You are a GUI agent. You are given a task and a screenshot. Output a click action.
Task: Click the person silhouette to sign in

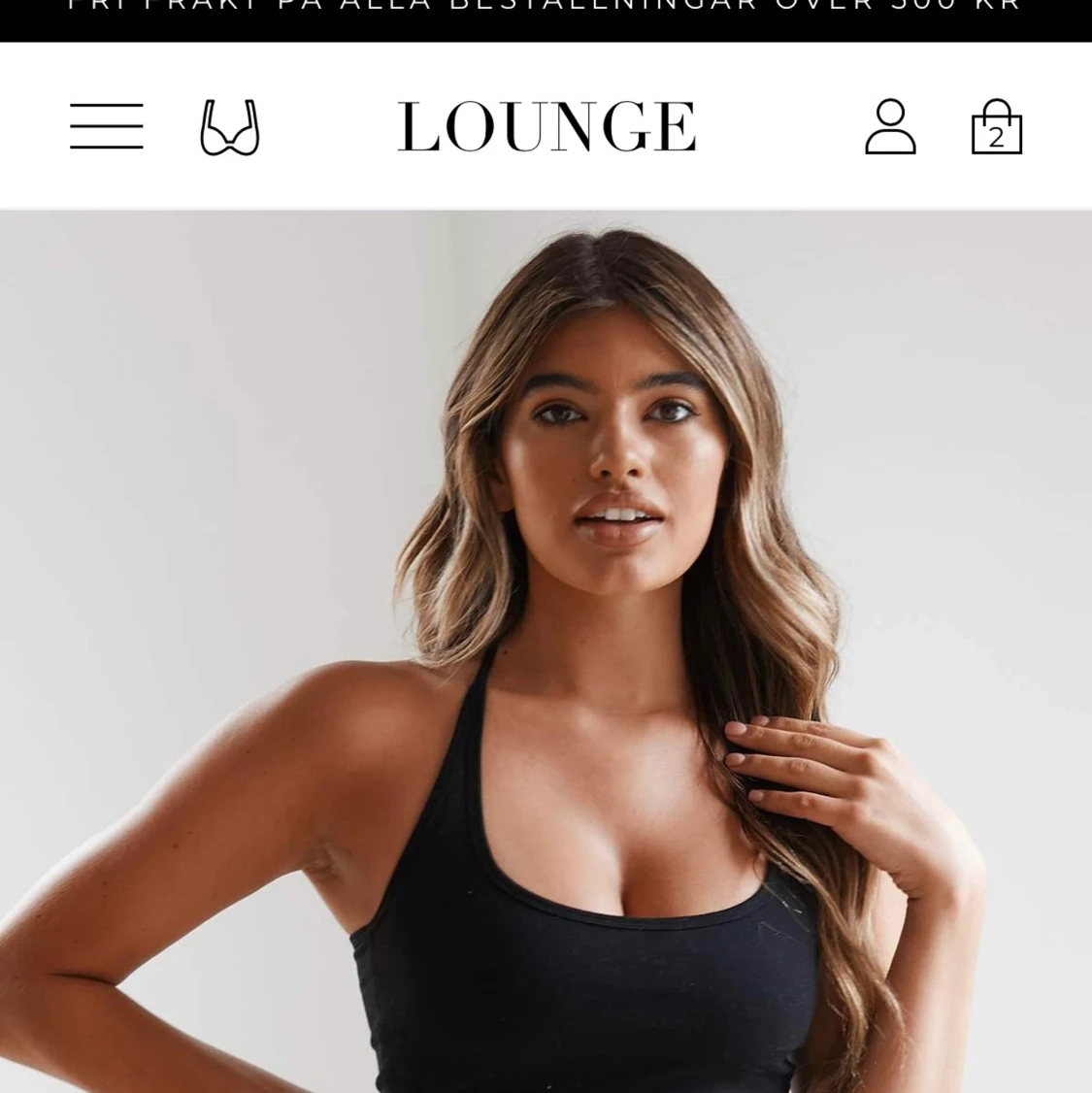click(x=889, y=125)
